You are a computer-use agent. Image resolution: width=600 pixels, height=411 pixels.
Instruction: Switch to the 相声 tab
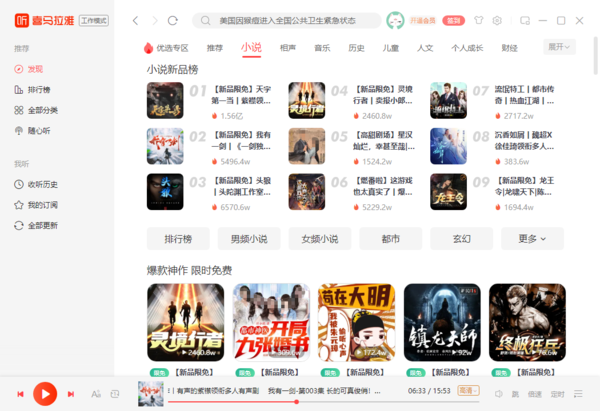point(287,48)
